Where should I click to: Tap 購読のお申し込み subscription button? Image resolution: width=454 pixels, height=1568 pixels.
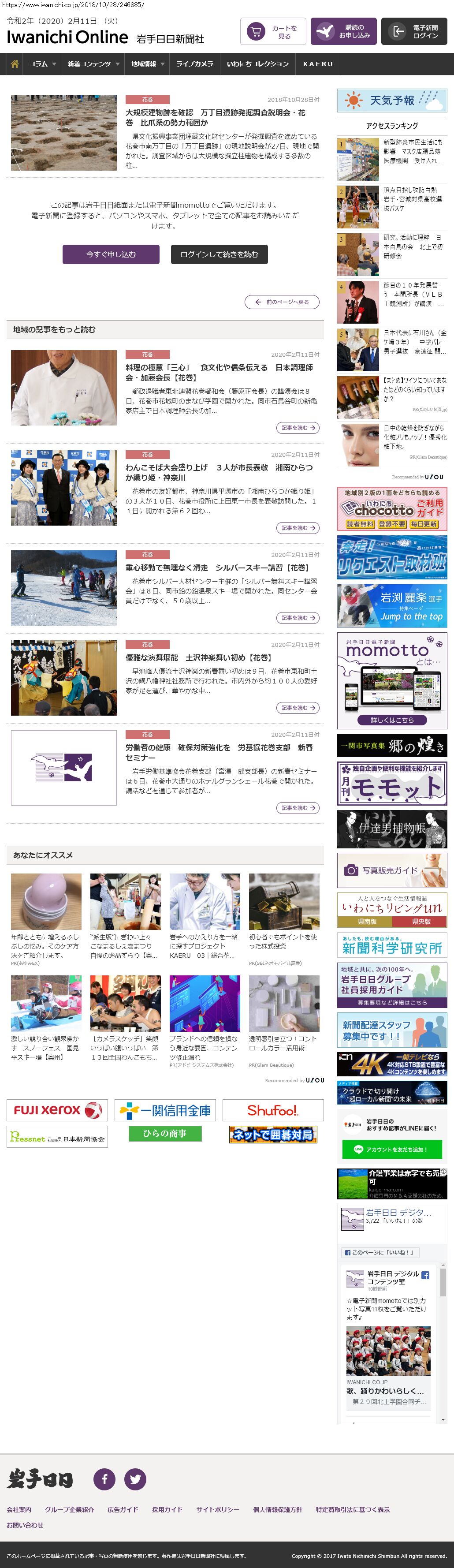click(x=343, y=32)
